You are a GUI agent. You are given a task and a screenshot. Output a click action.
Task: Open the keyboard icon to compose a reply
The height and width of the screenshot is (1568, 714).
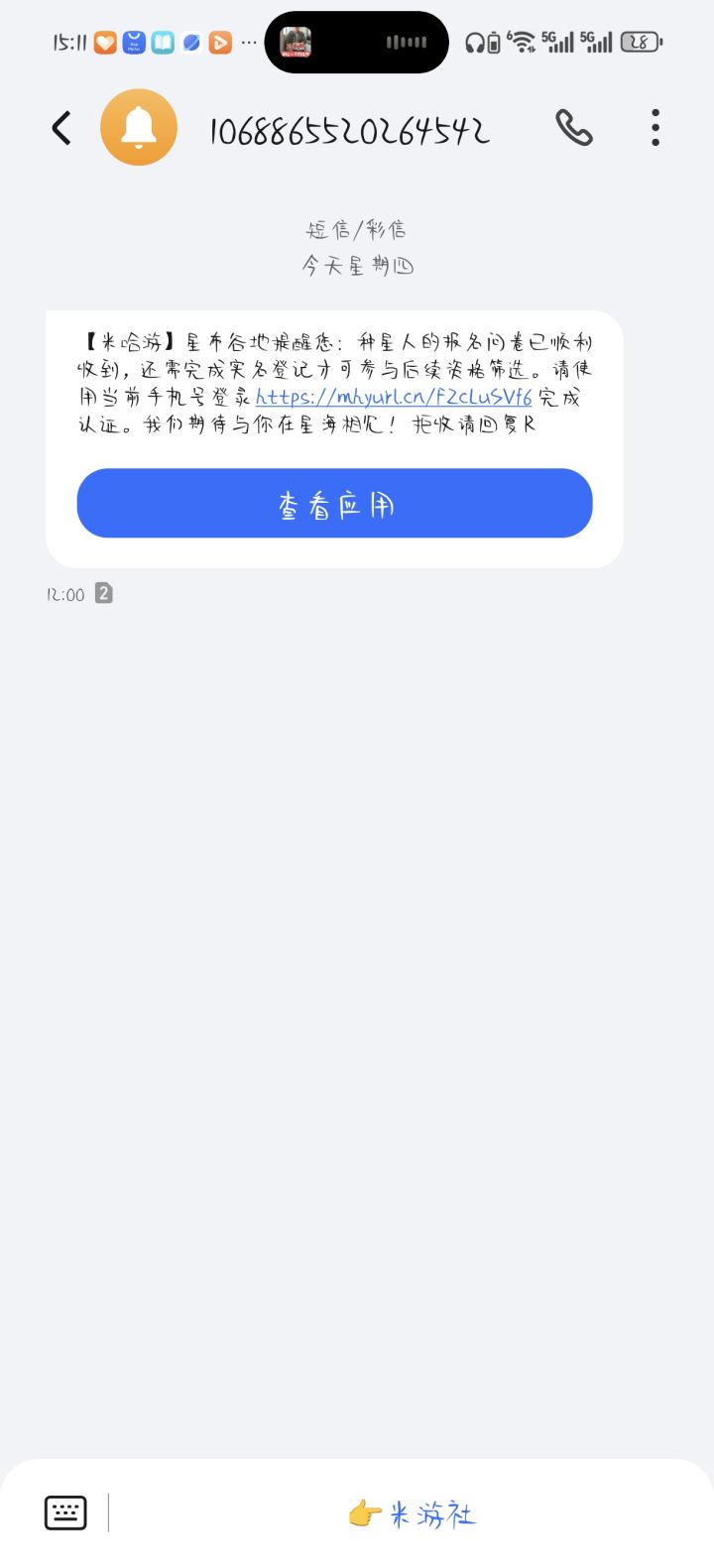point(65,1512)
